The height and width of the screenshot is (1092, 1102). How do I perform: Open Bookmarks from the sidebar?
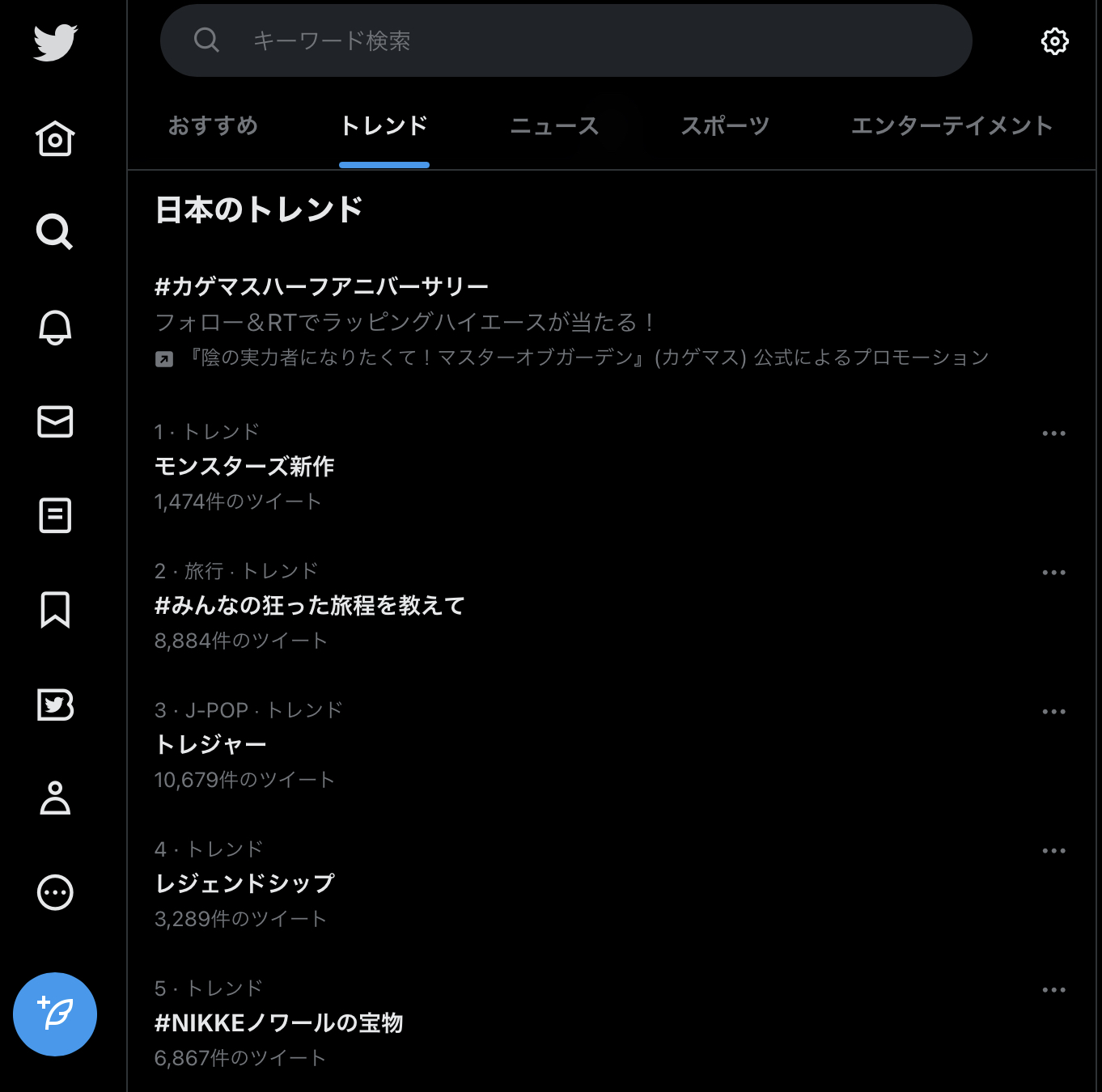click(x=55, y=610)
